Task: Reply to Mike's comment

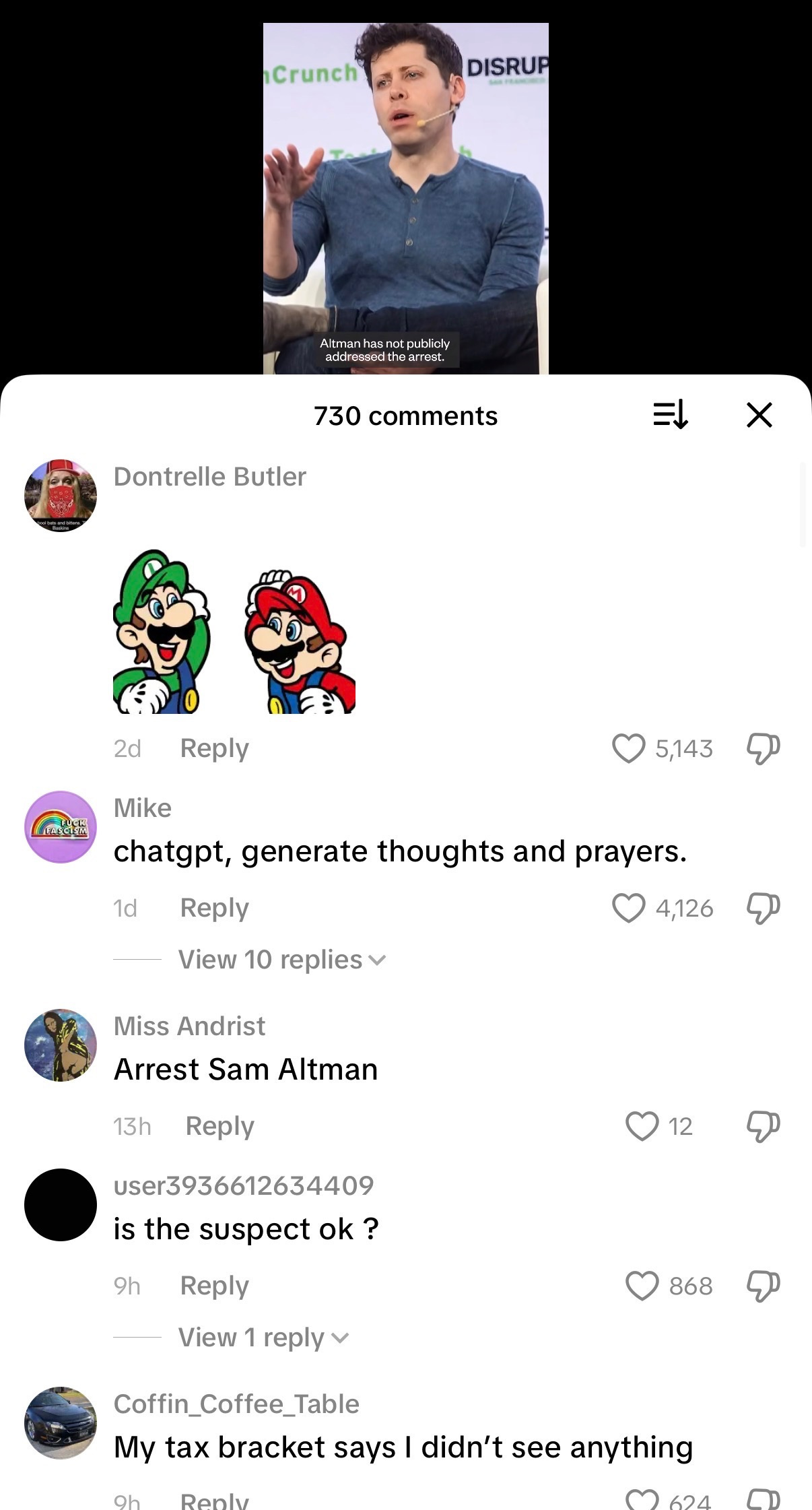Action: point(214,908)
